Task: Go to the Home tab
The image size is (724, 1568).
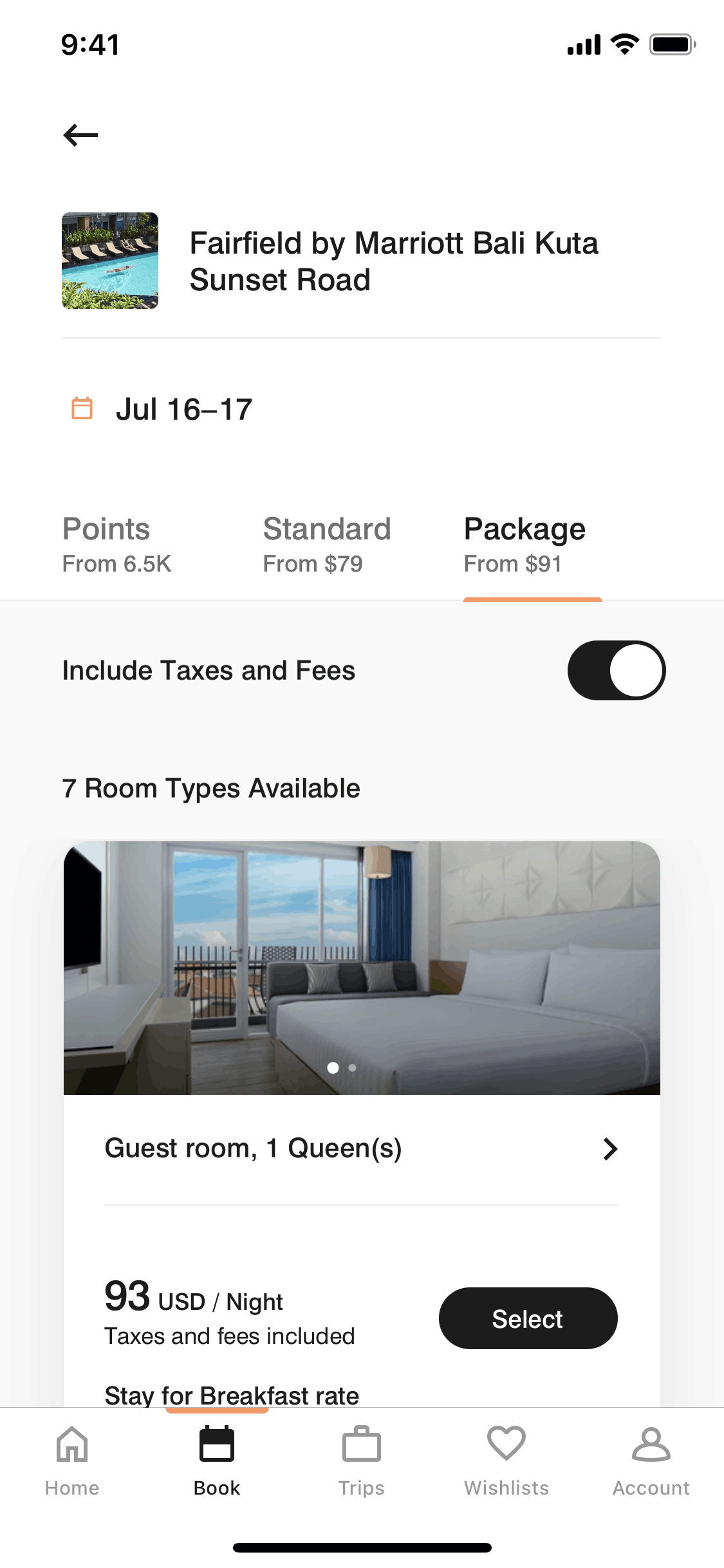Action: point(72,1461)
